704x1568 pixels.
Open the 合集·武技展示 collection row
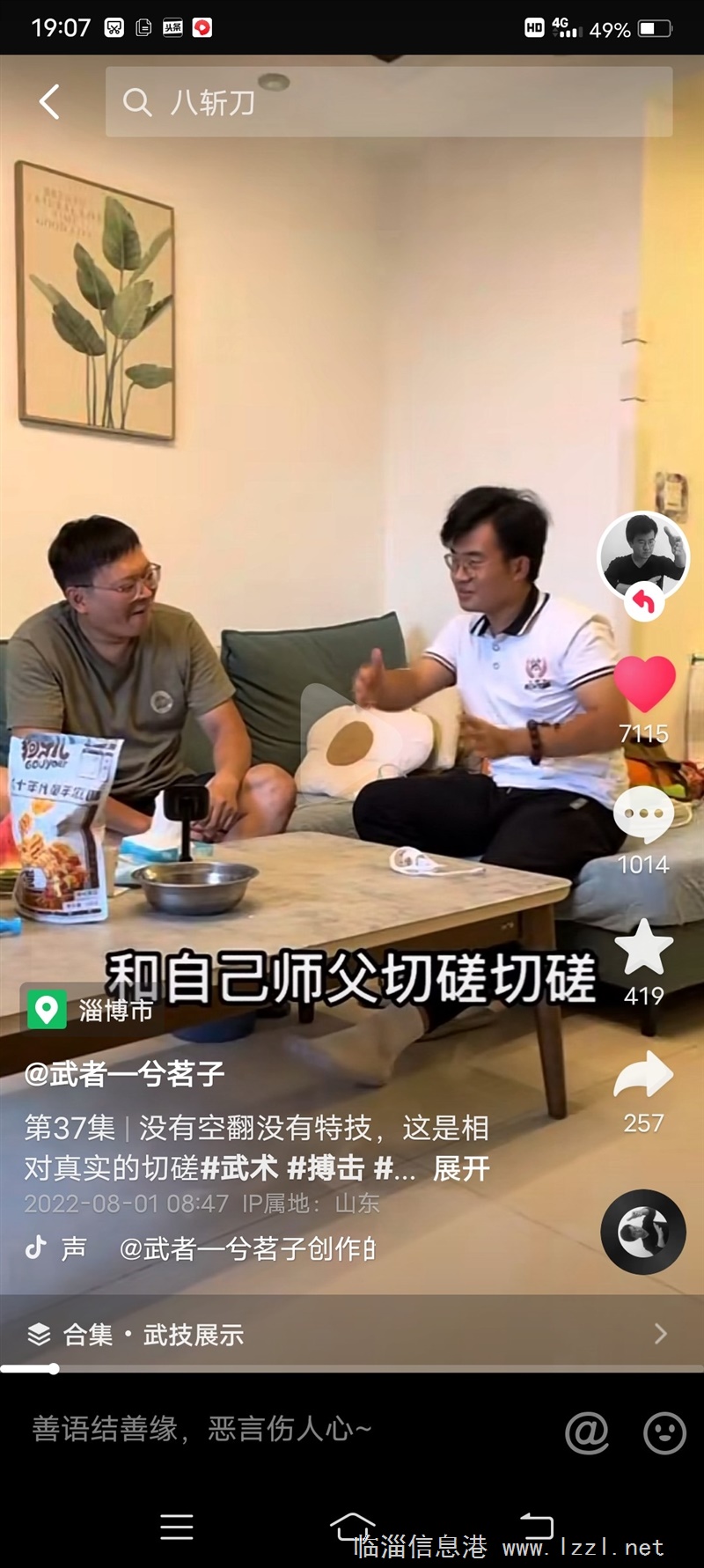click(352, 1334)
